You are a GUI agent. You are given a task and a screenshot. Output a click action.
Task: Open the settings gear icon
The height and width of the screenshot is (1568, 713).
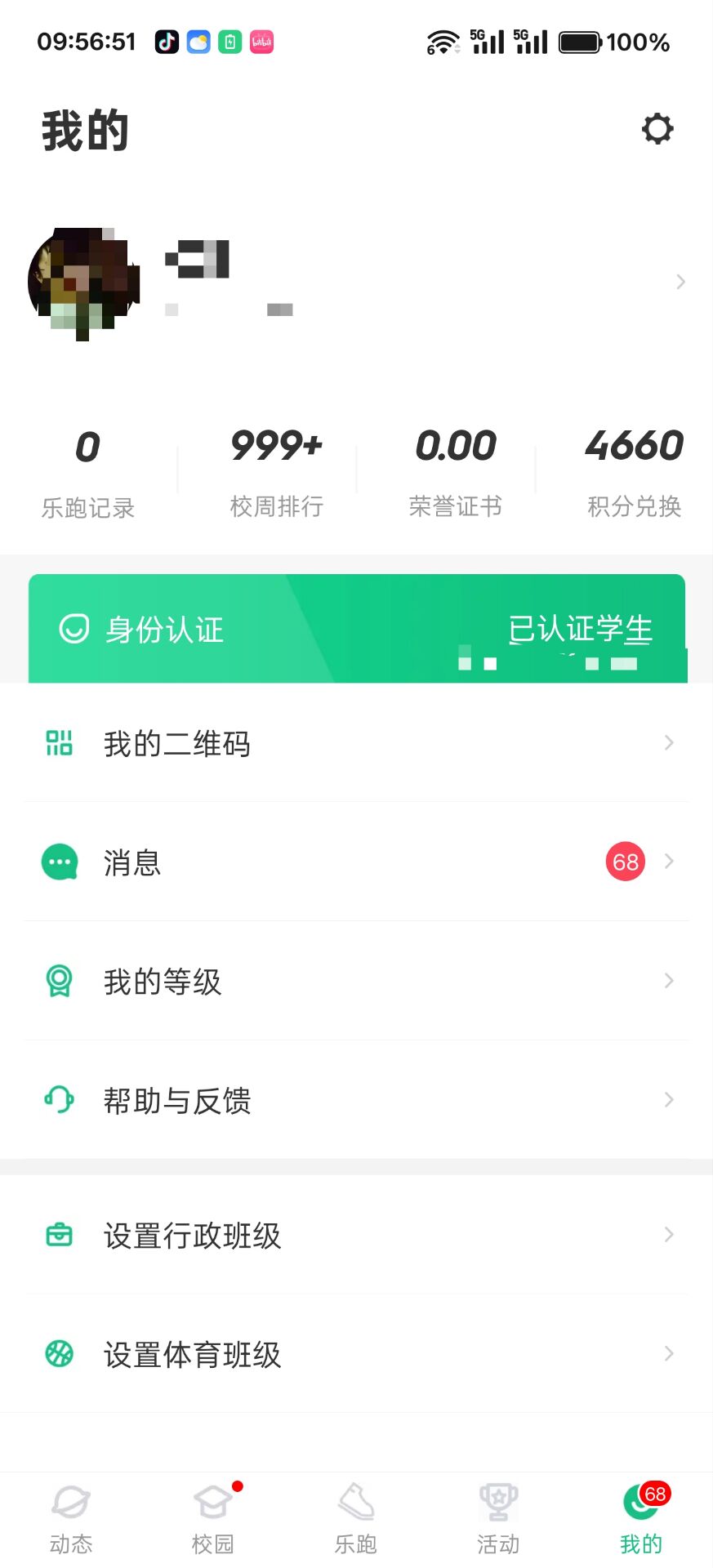coord(657,129)
